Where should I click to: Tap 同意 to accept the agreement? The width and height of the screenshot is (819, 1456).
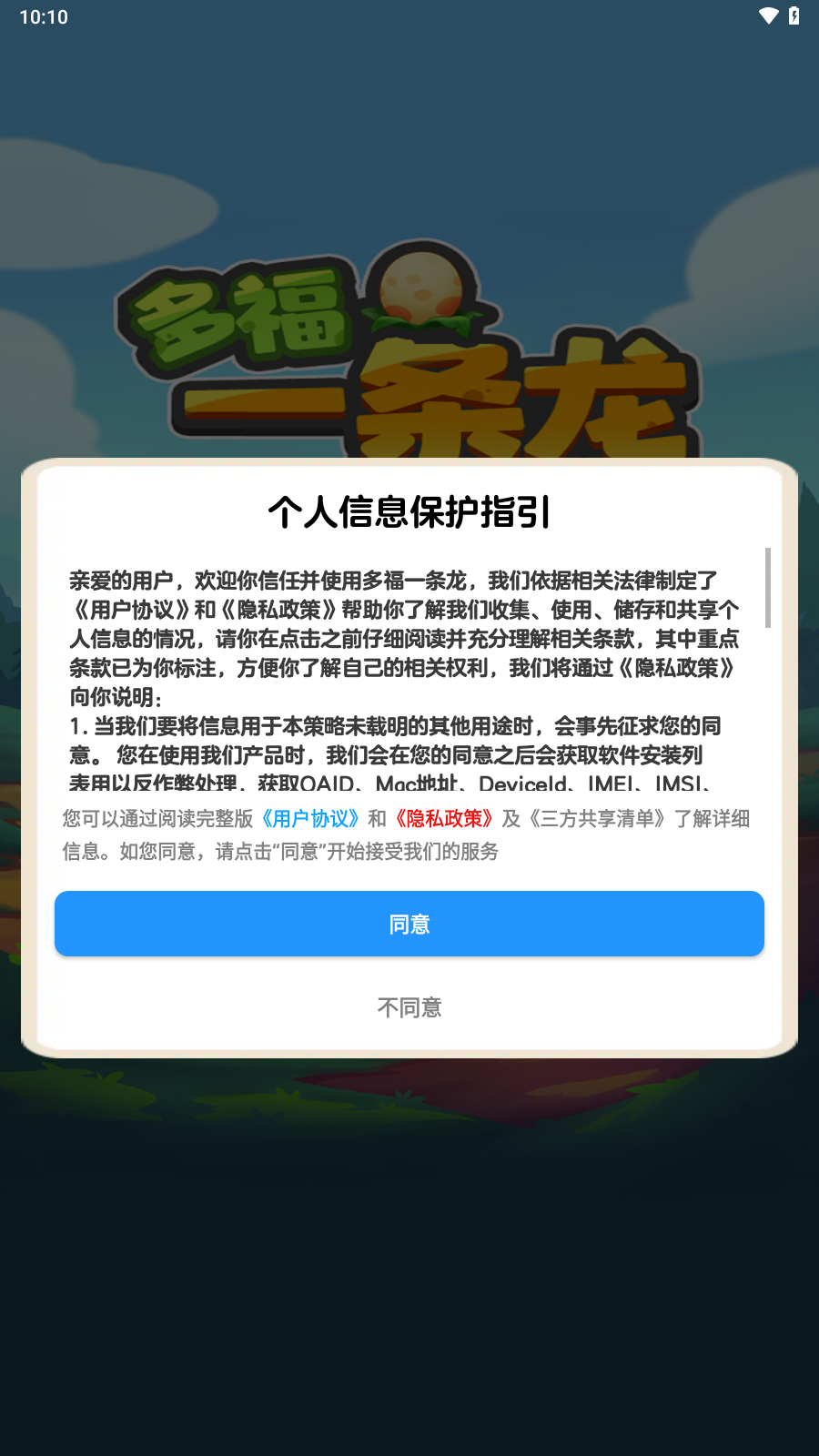point(409,924)
